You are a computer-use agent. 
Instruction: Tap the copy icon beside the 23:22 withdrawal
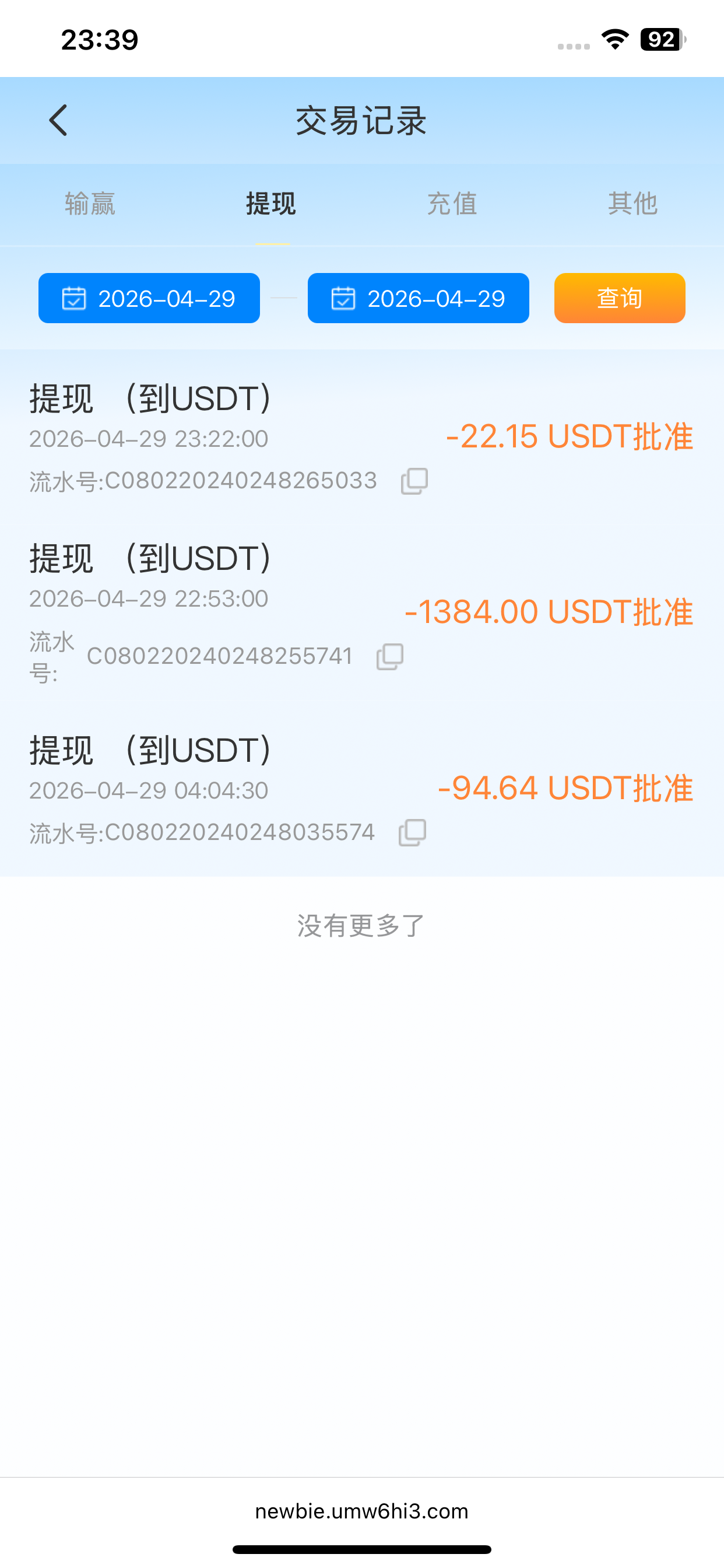click(x=414, y=480)
